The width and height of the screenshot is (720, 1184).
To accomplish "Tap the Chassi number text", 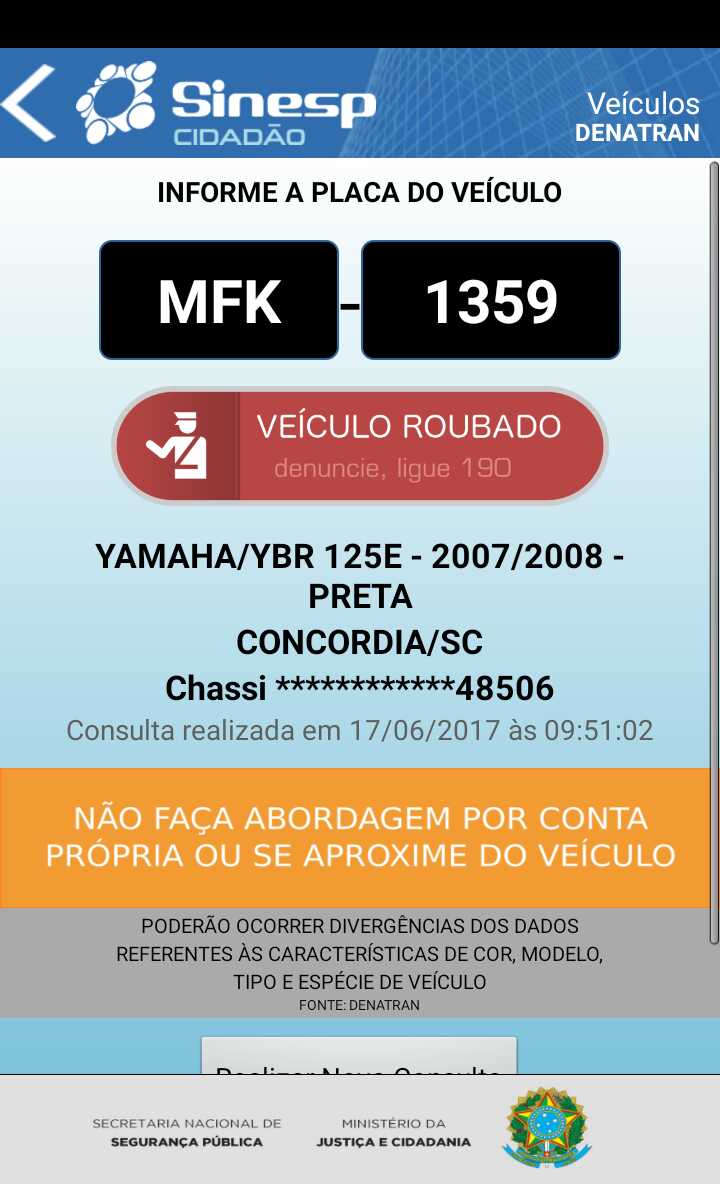I will 360,687.
